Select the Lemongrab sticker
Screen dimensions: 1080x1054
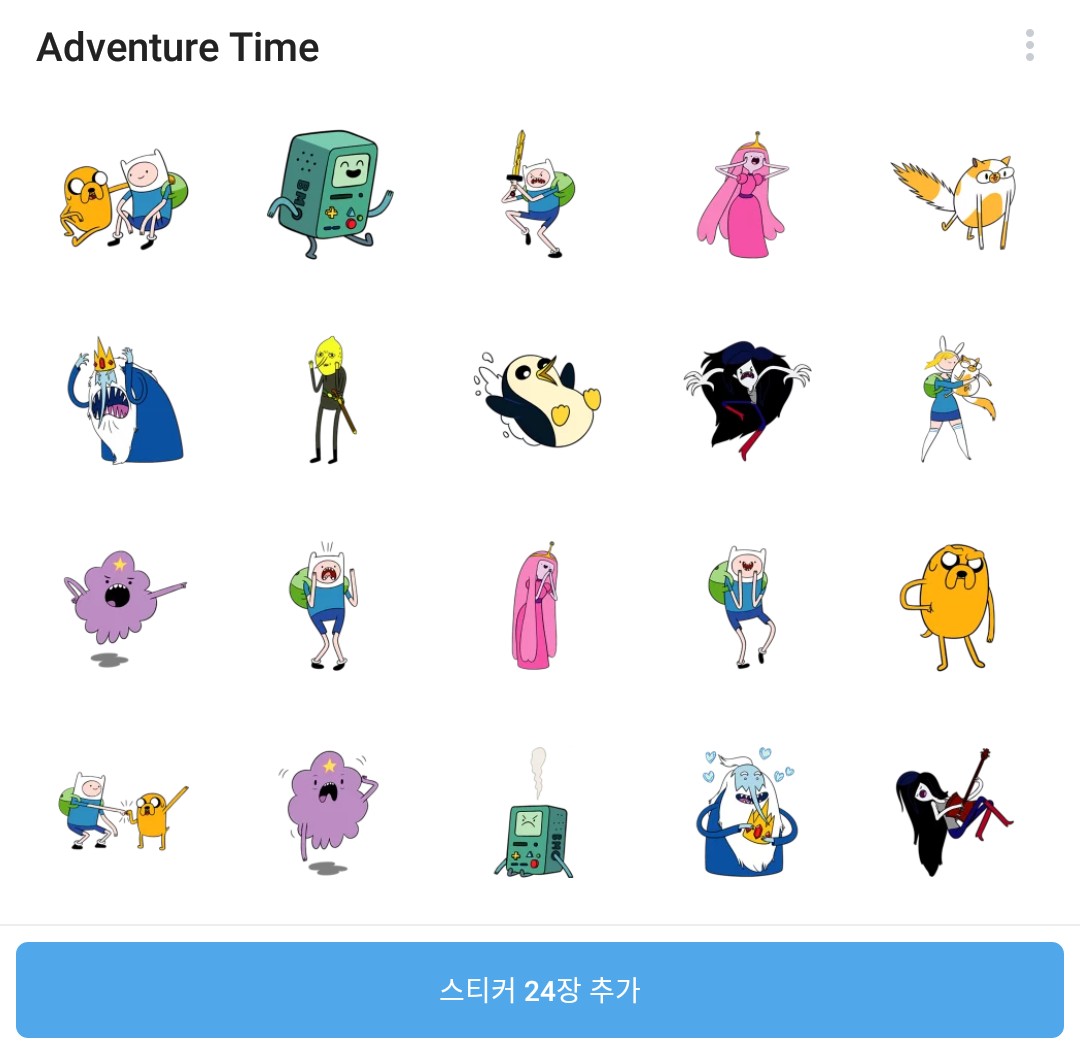330,400
